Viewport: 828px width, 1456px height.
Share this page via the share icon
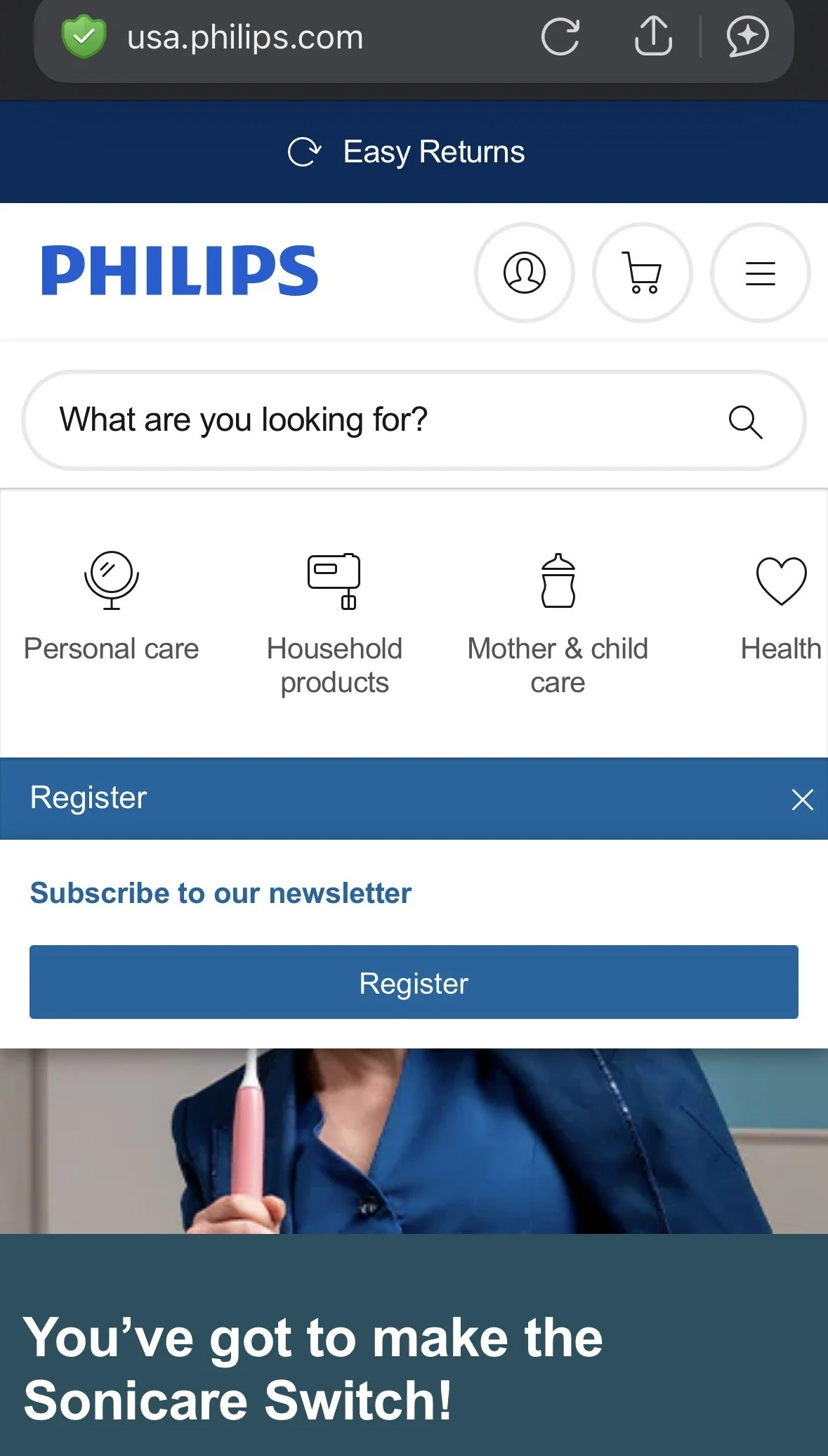point(653,35)
